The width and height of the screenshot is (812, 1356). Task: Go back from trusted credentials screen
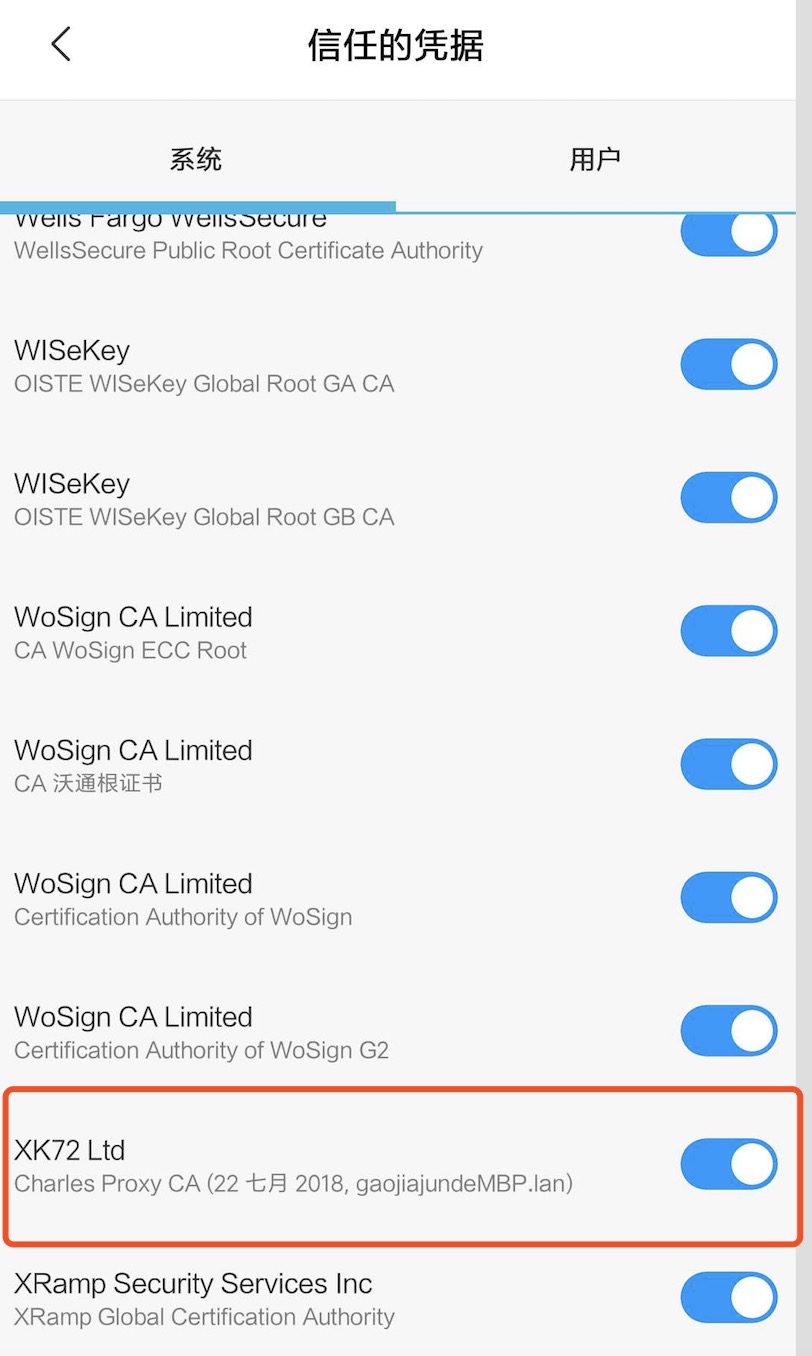[x=61, y=45]
